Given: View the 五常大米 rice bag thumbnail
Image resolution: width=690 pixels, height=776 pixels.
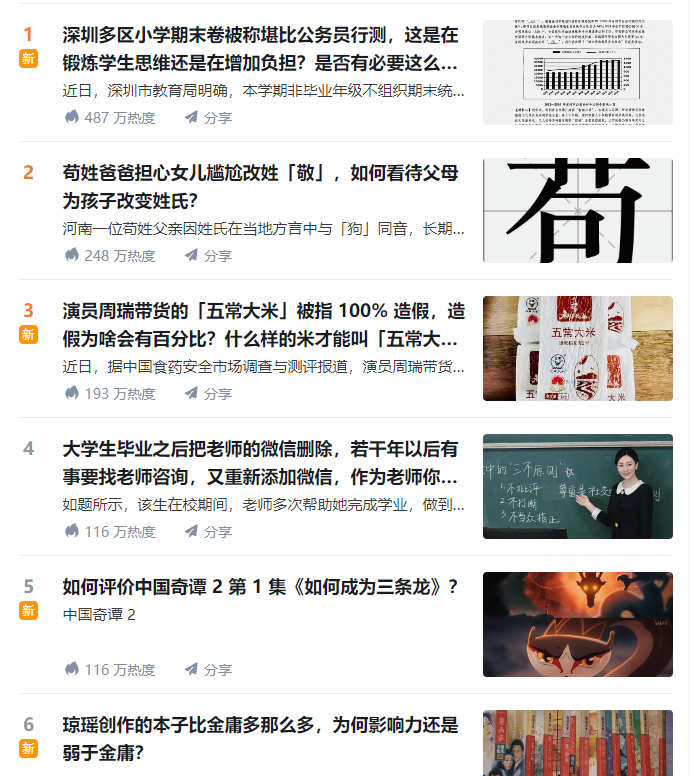Looking at the screenshot, I should (577, 348).
